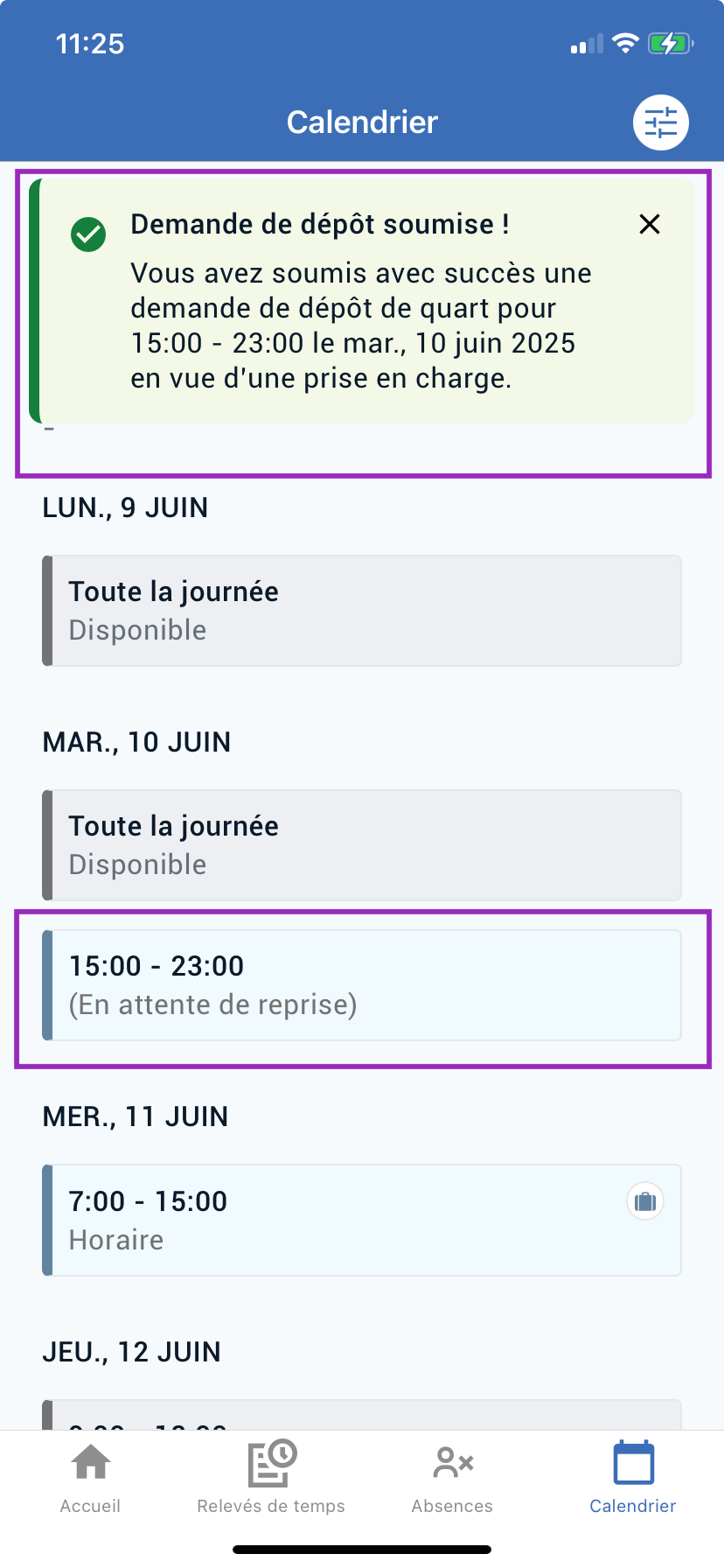The width and height of the screenshot is (724, 1568).
Task: Open the 15:00 - 23:00 pending pickup shift
Action: [362, 985]
